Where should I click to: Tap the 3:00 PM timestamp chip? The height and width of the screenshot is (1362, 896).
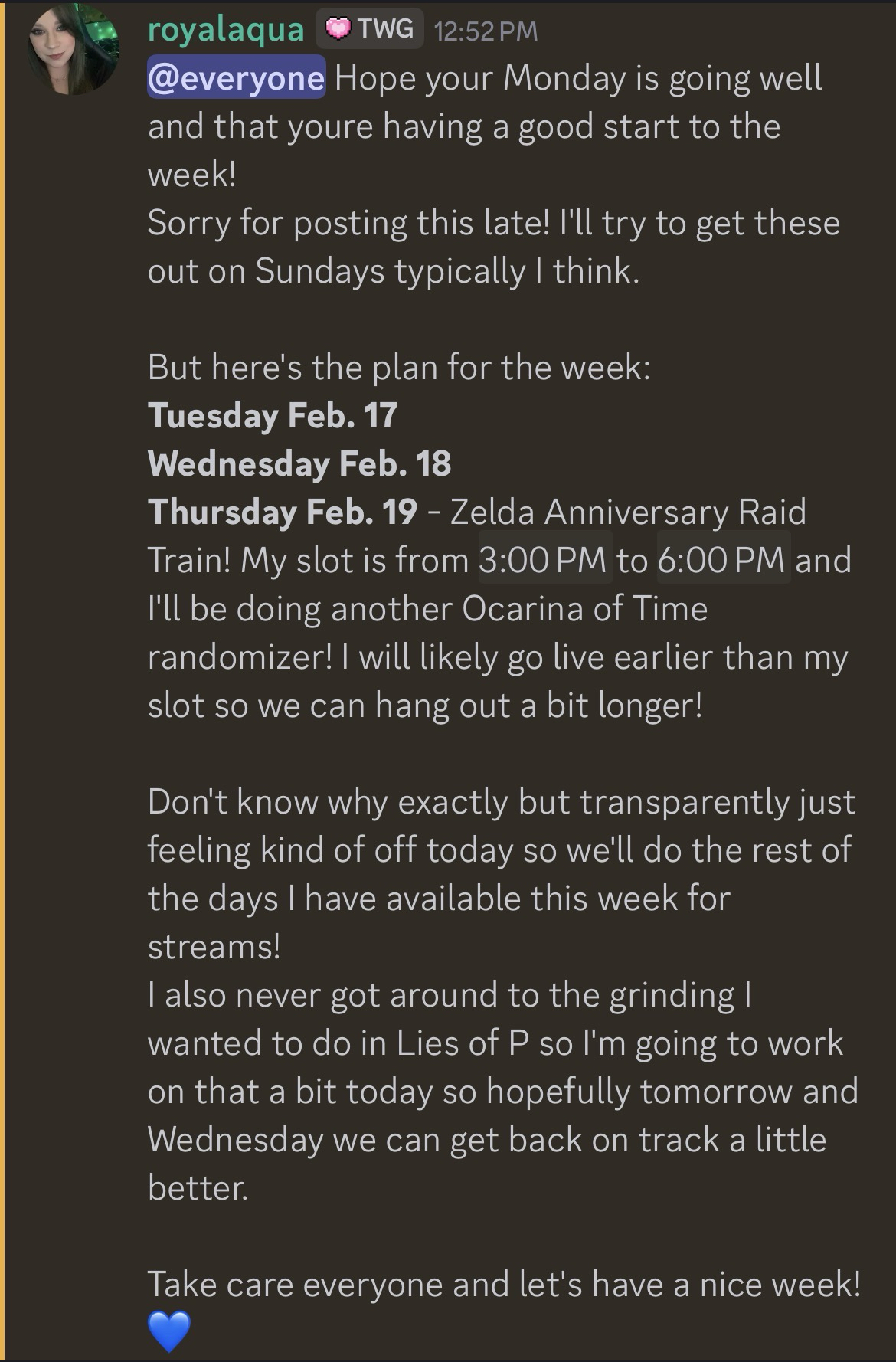(545, 559)
